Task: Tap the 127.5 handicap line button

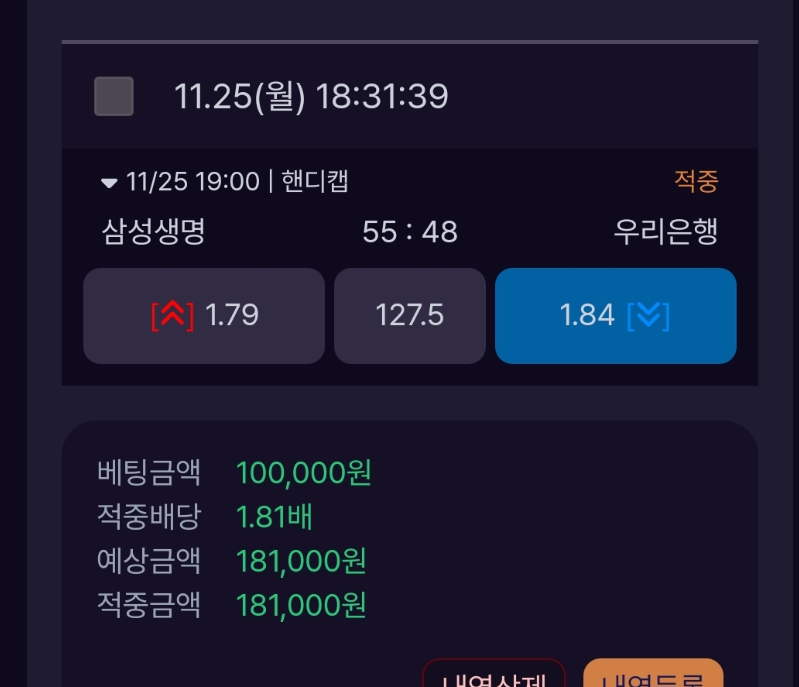Action: click(x=410, y=316)
